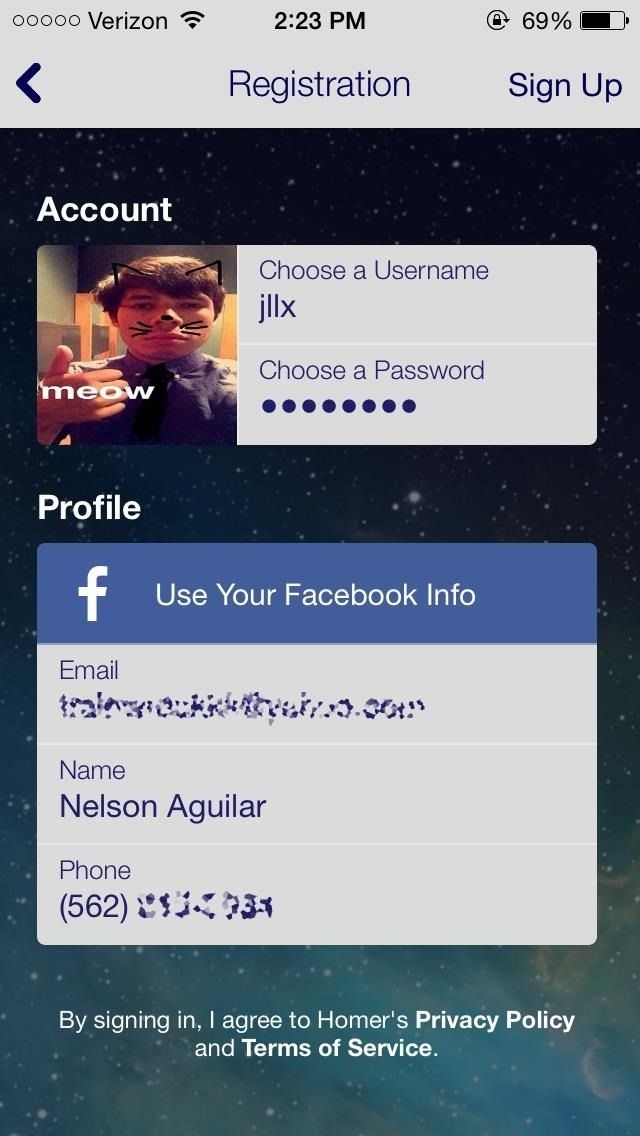Change the account profile photo

pyautogui.click(x=137, y=345)
